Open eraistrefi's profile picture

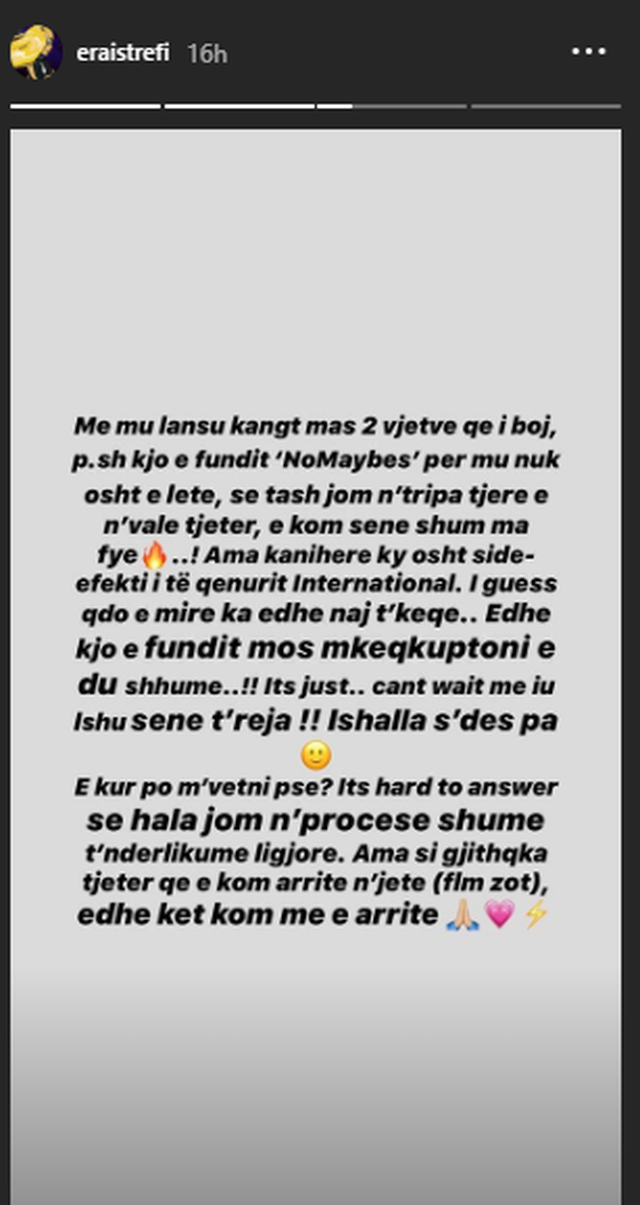36,52
